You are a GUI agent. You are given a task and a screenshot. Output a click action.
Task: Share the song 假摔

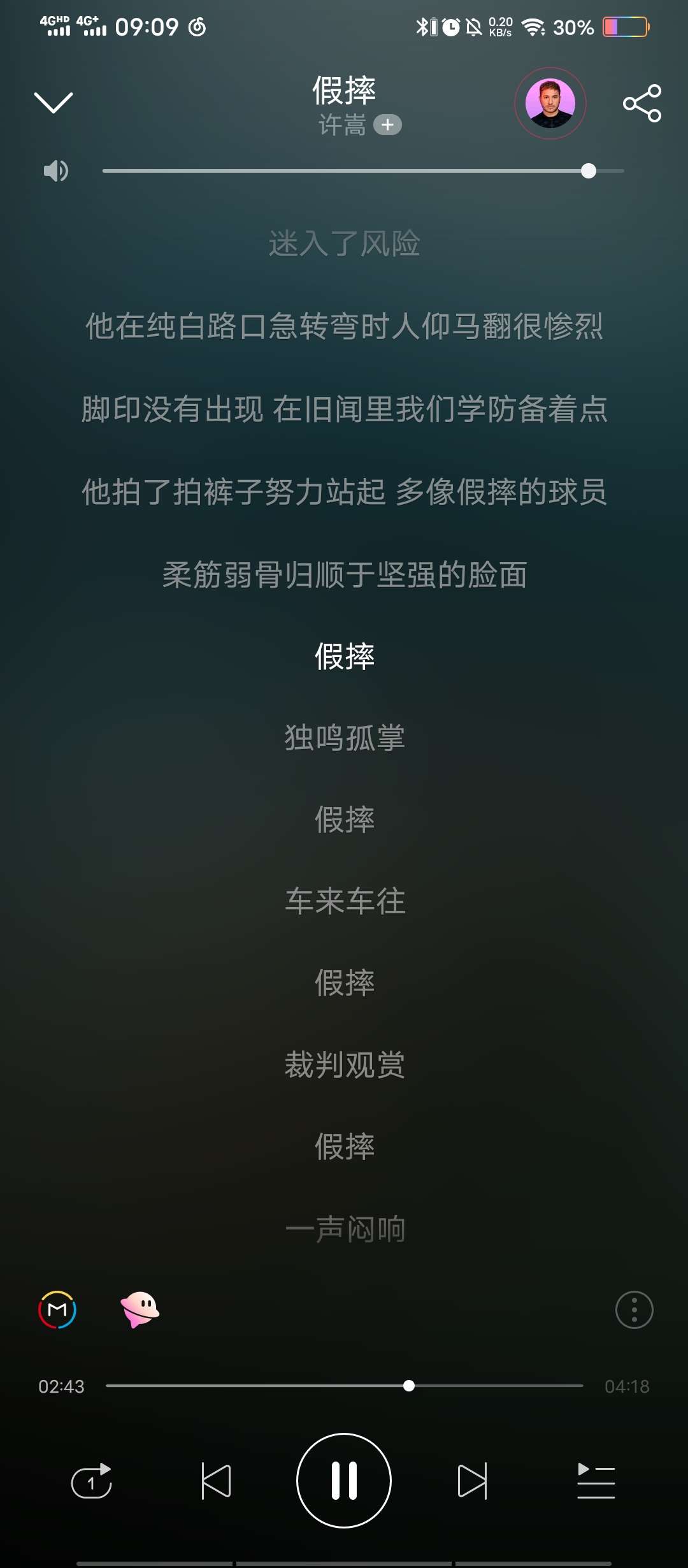coord(642,103)
